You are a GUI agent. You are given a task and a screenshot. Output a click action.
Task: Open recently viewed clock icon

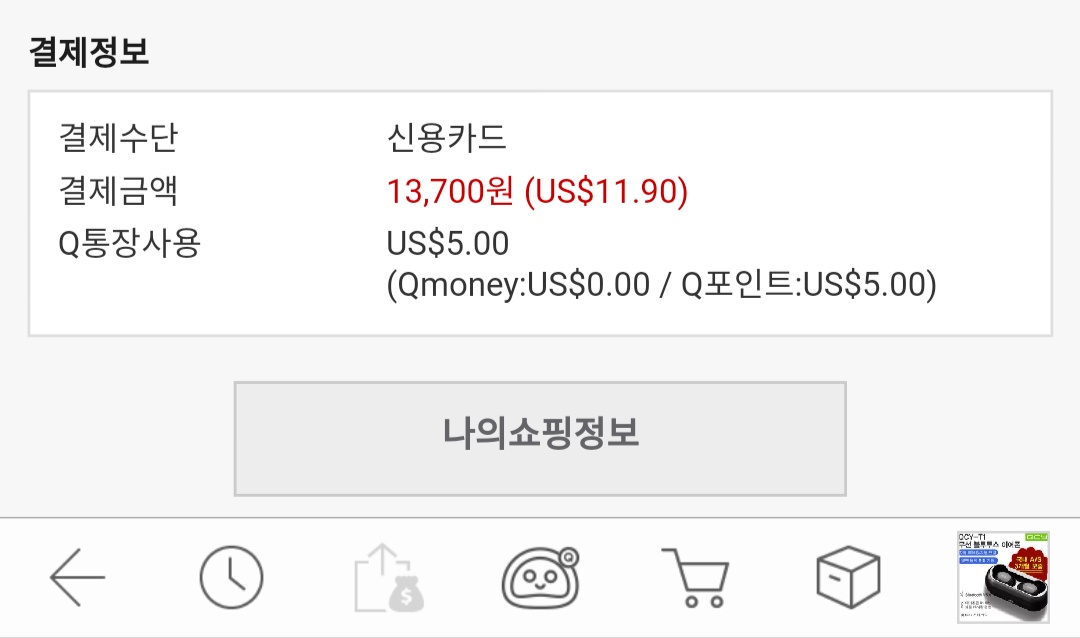[231, 578]
